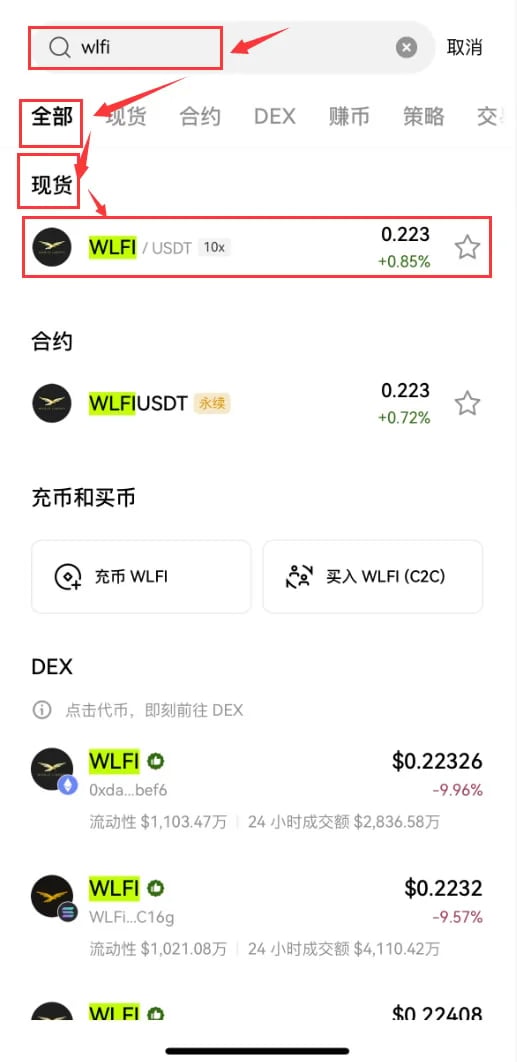The width and height of the screenshot is (517, 1062).
Task: Select 充币 WLFI to deposit
Action: [141, 576]
